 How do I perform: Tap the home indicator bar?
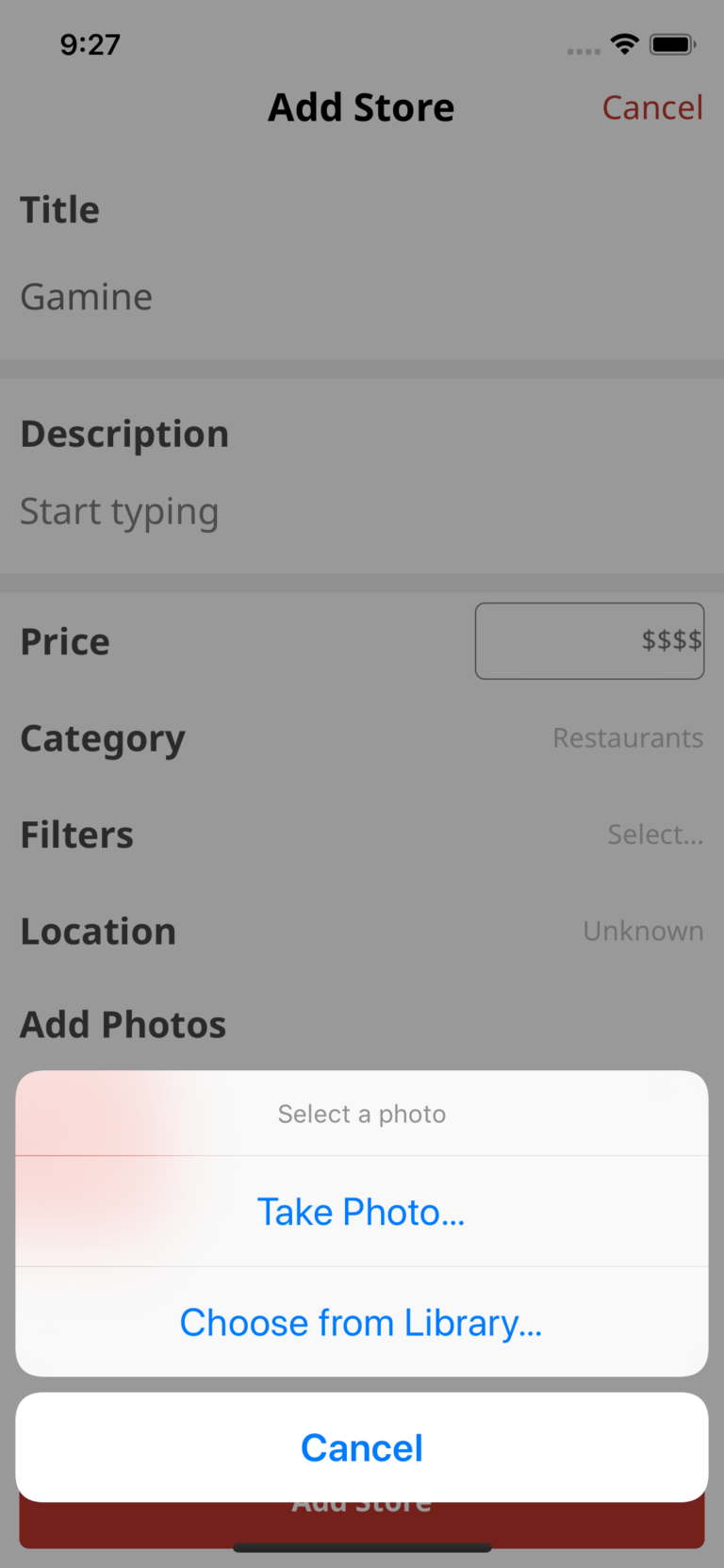(x=361, y=1545)
